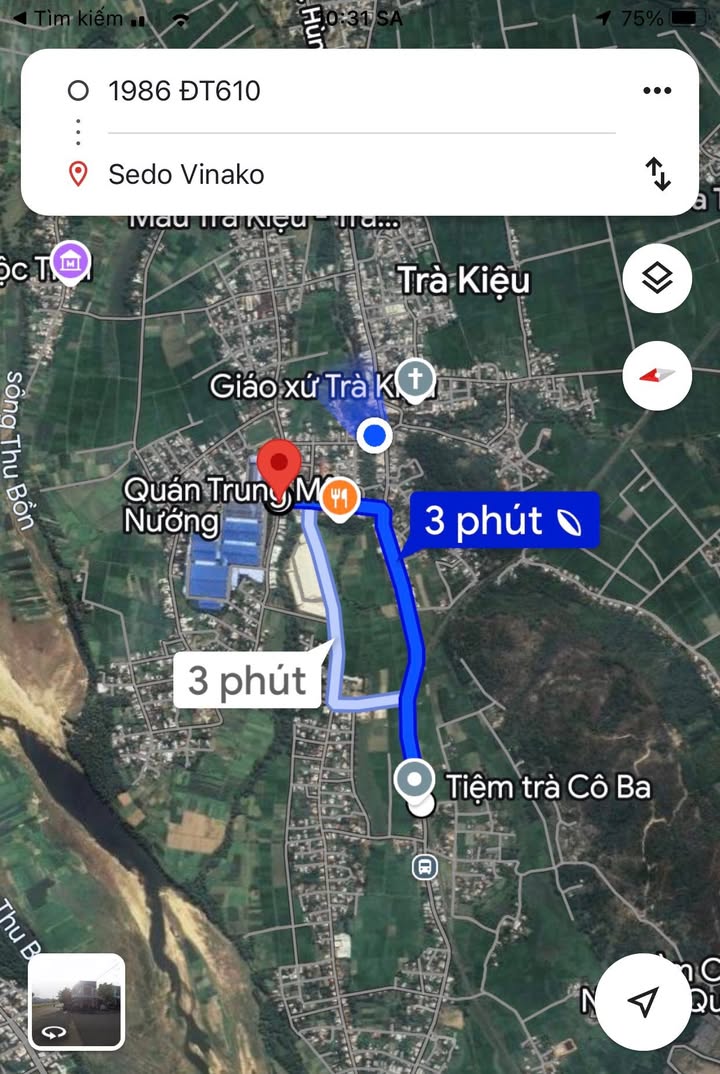Image resolution: width=720 pixels, height=1074 pixels.
Task: Select the alternate 3 phút route
Action: pyautogui.click(x=247, y=681)
